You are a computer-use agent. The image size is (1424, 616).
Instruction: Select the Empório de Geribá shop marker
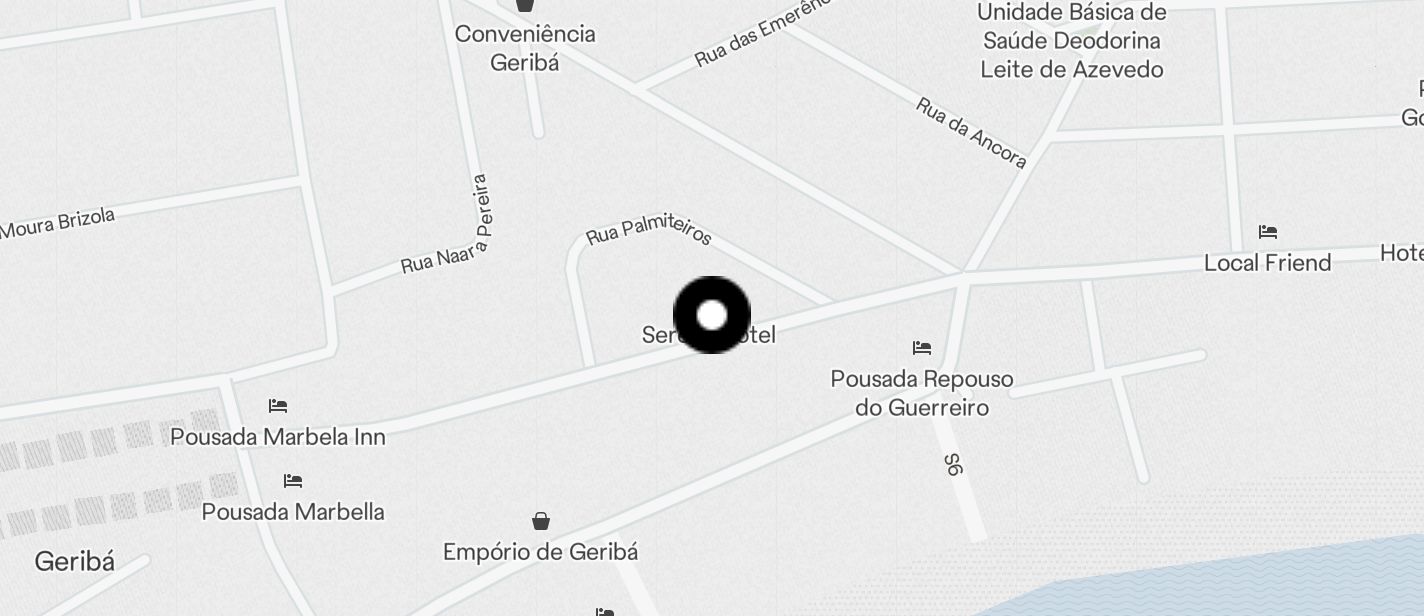click(541, 521)
